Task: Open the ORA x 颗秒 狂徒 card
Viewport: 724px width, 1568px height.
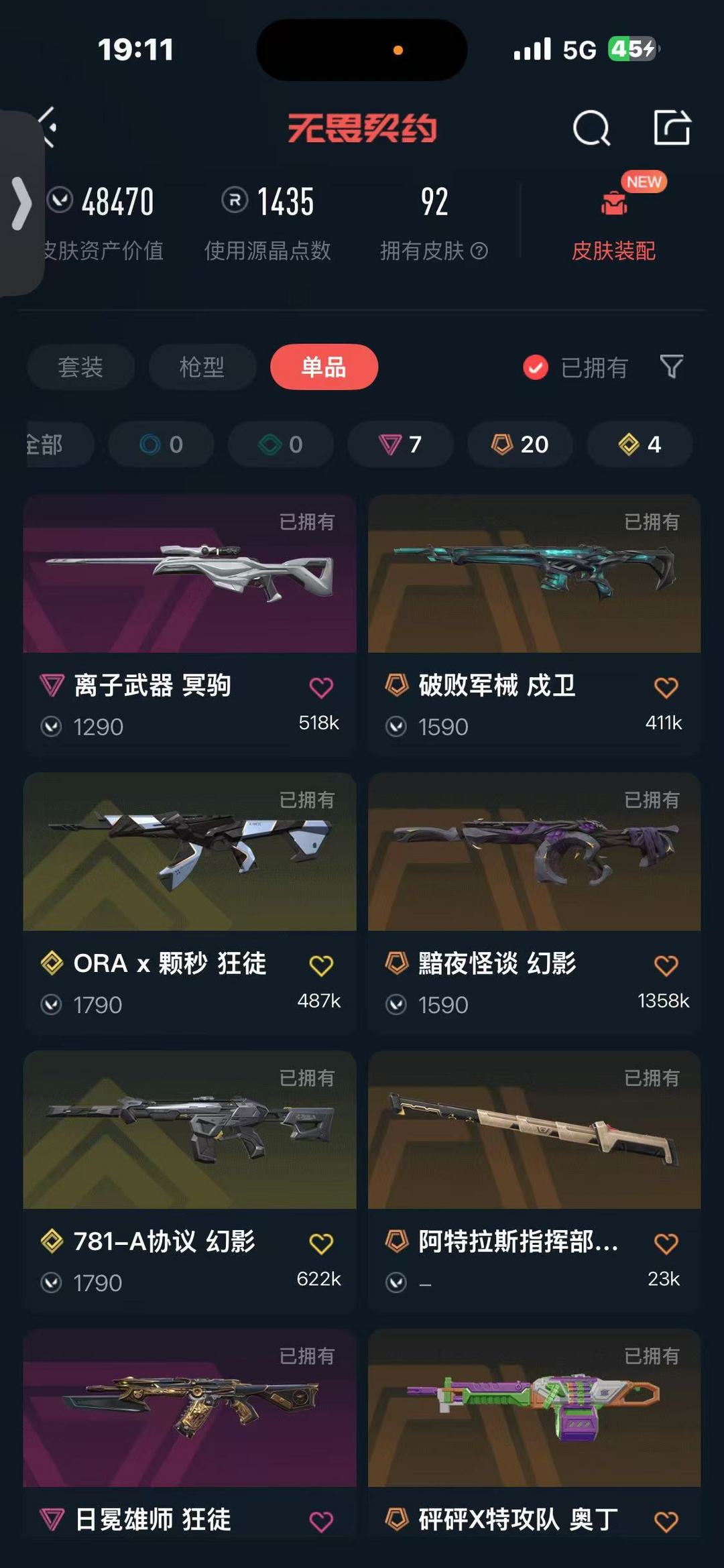Action: (190, 903)
